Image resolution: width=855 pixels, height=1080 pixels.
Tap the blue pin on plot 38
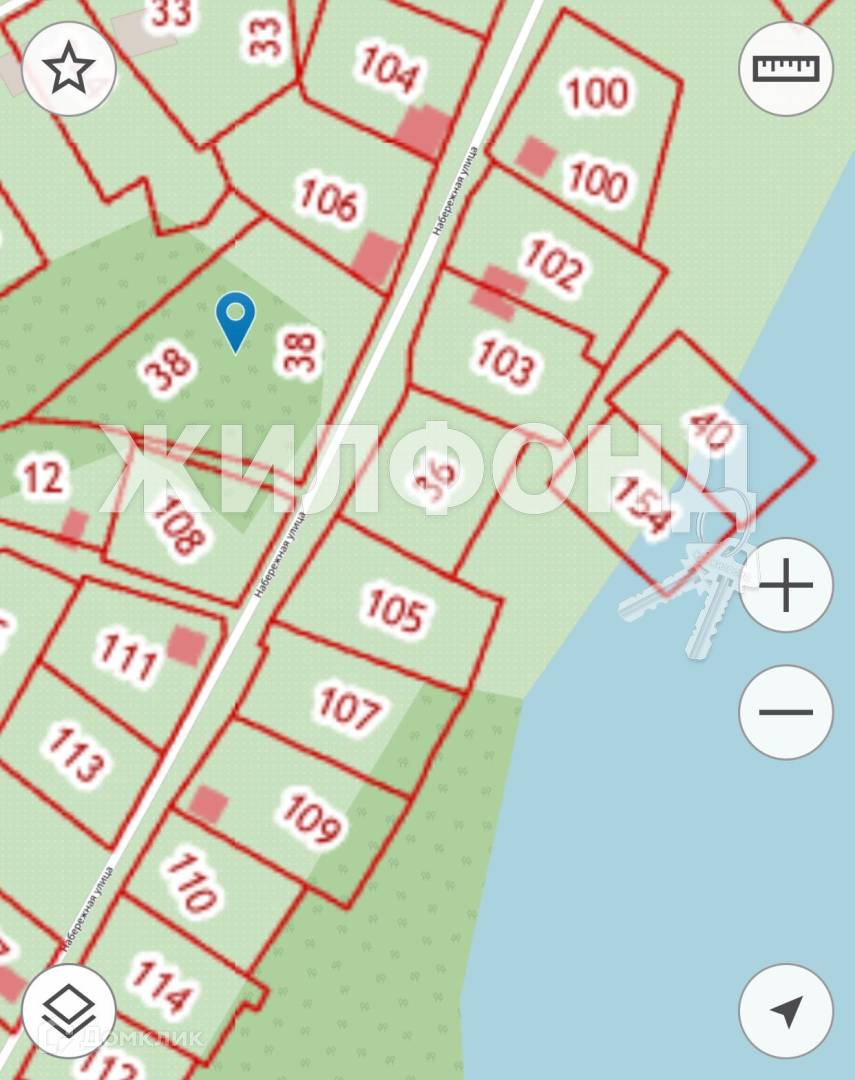(236, 322)
